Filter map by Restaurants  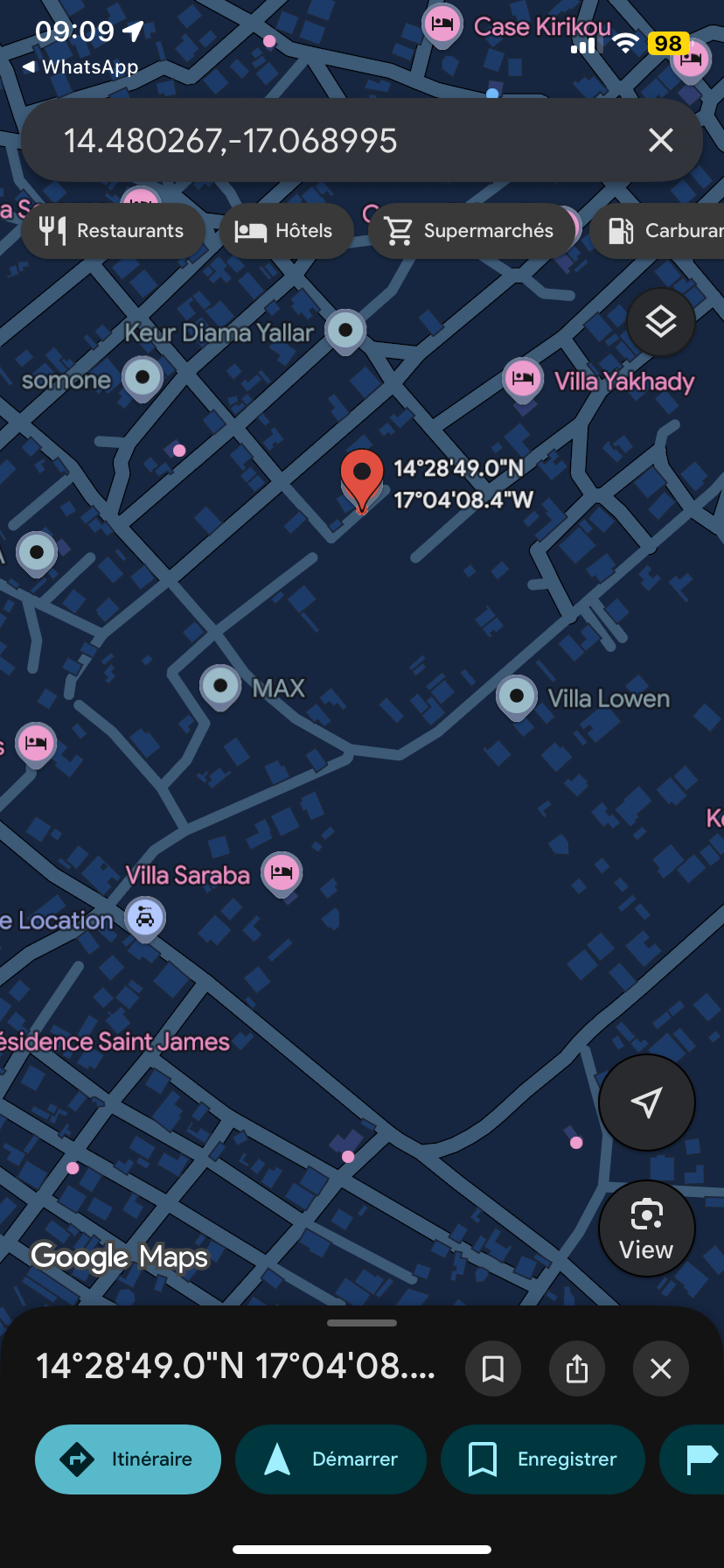coord(113,231)
